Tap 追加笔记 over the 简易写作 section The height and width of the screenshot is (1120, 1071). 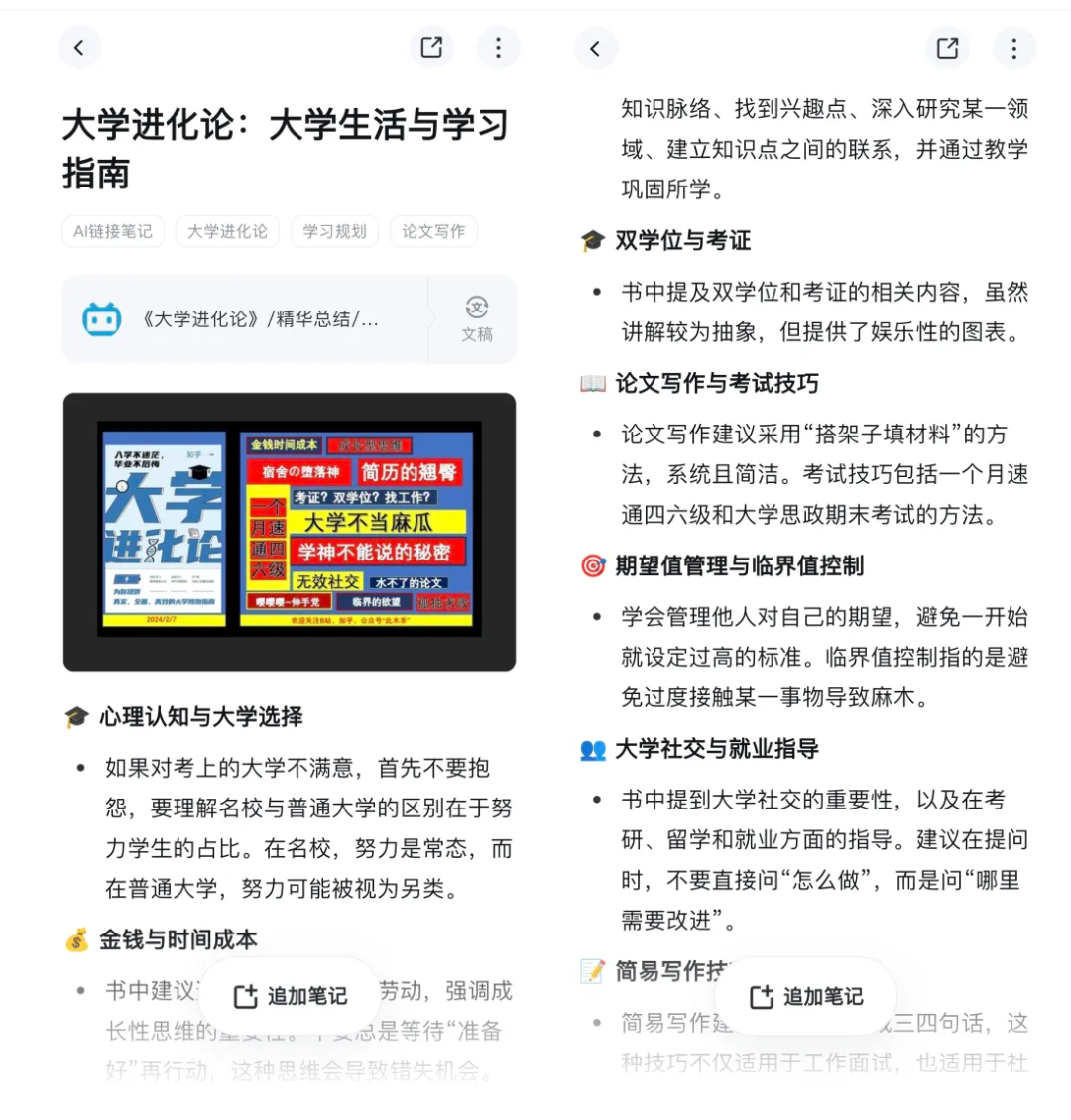tap(805, 996)
